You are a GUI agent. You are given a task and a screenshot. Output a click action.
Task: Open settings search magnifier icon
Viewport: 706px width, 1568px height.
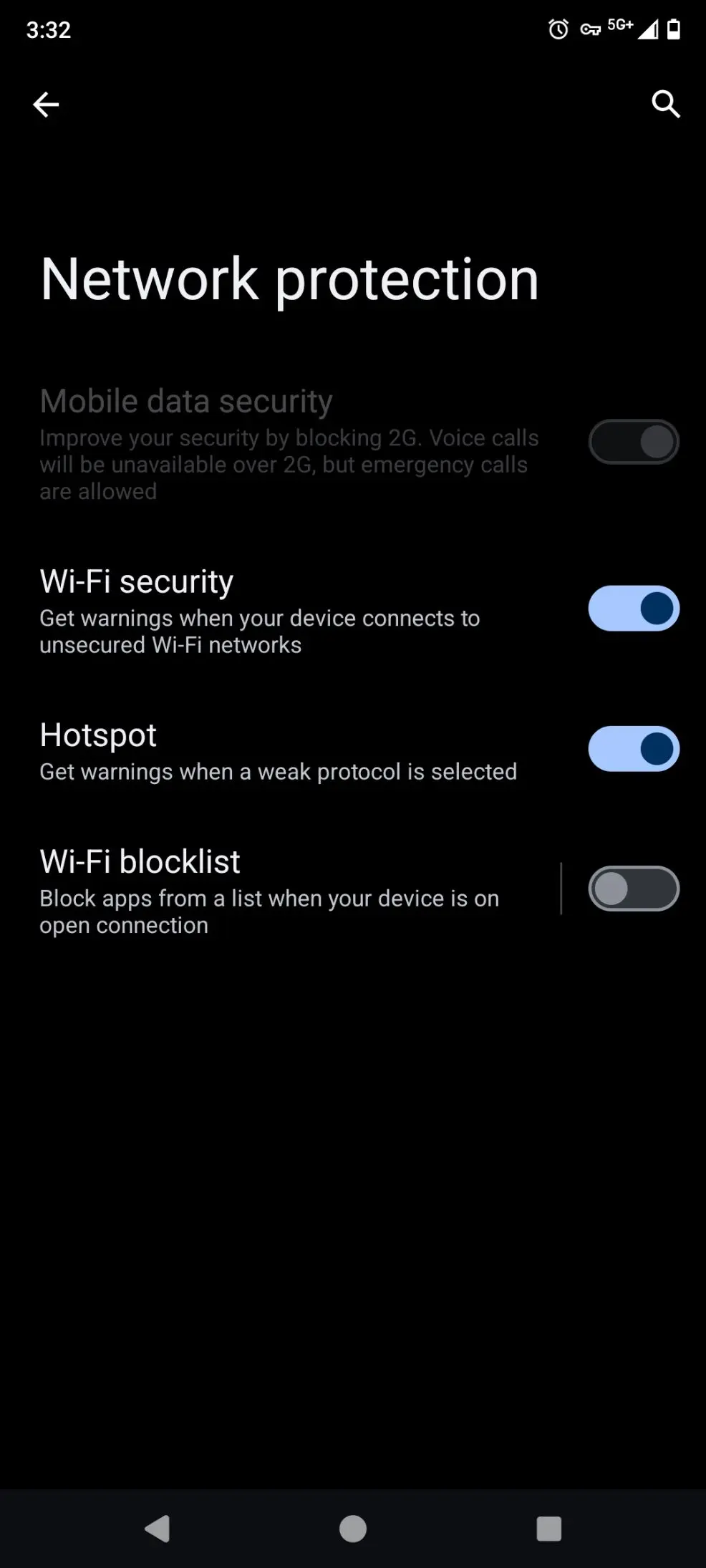coord(665,105)
